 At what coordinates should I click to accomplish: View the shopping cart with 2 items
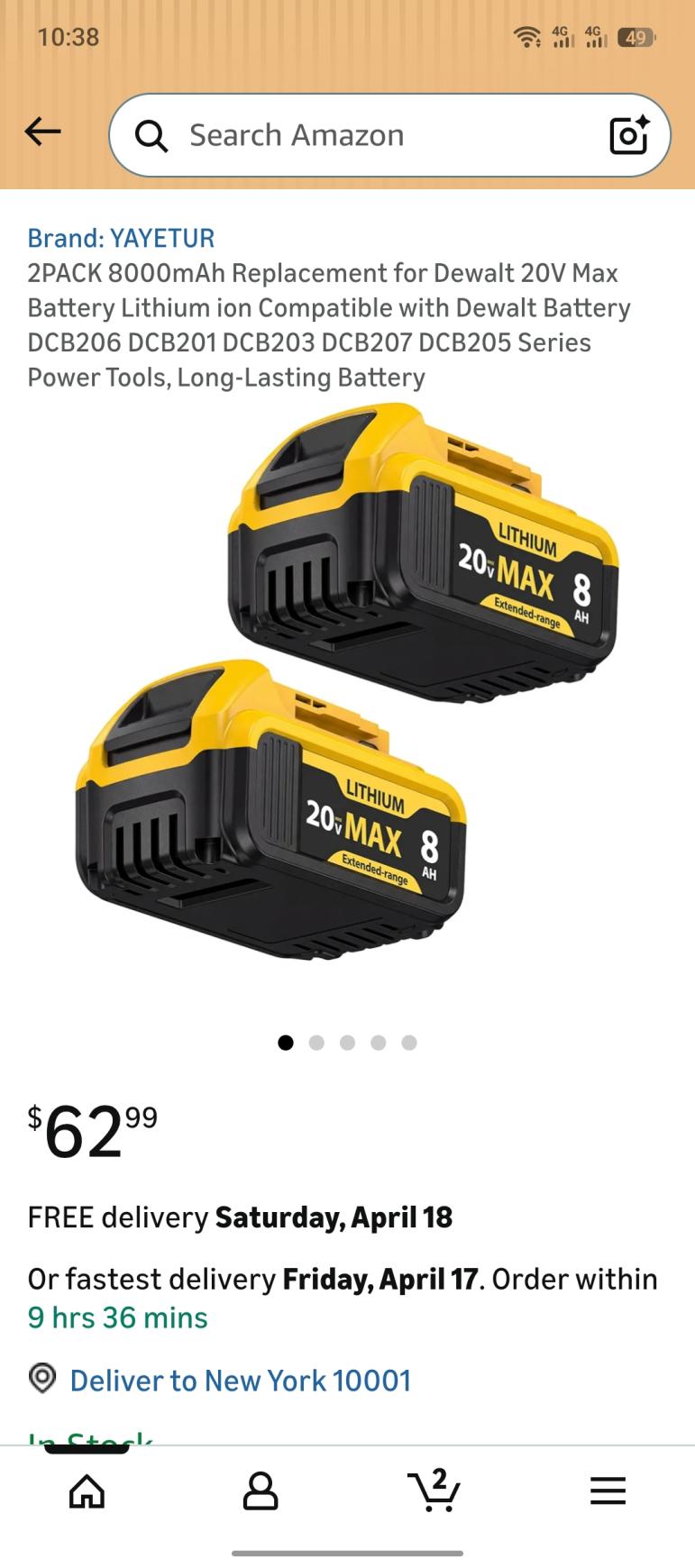click(x=434, y=1491)
